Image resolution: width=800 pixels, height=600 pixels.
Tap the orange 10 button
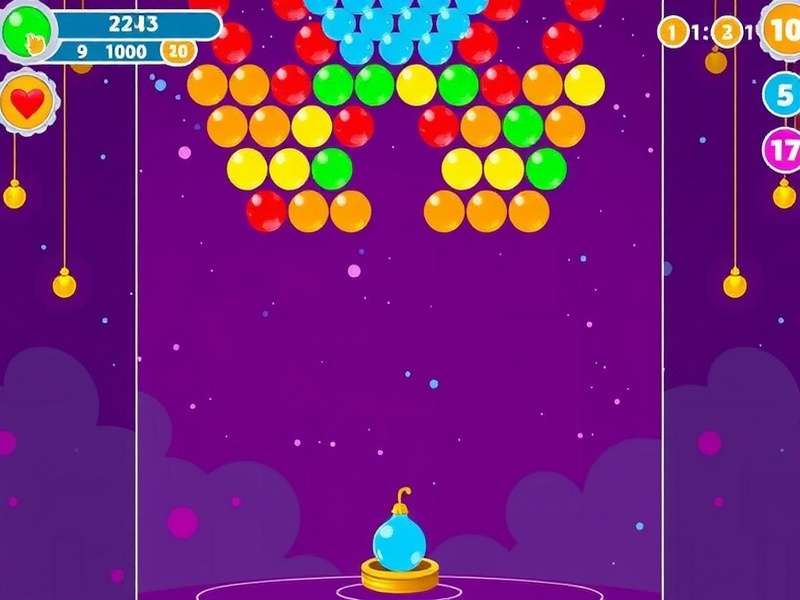782,30
